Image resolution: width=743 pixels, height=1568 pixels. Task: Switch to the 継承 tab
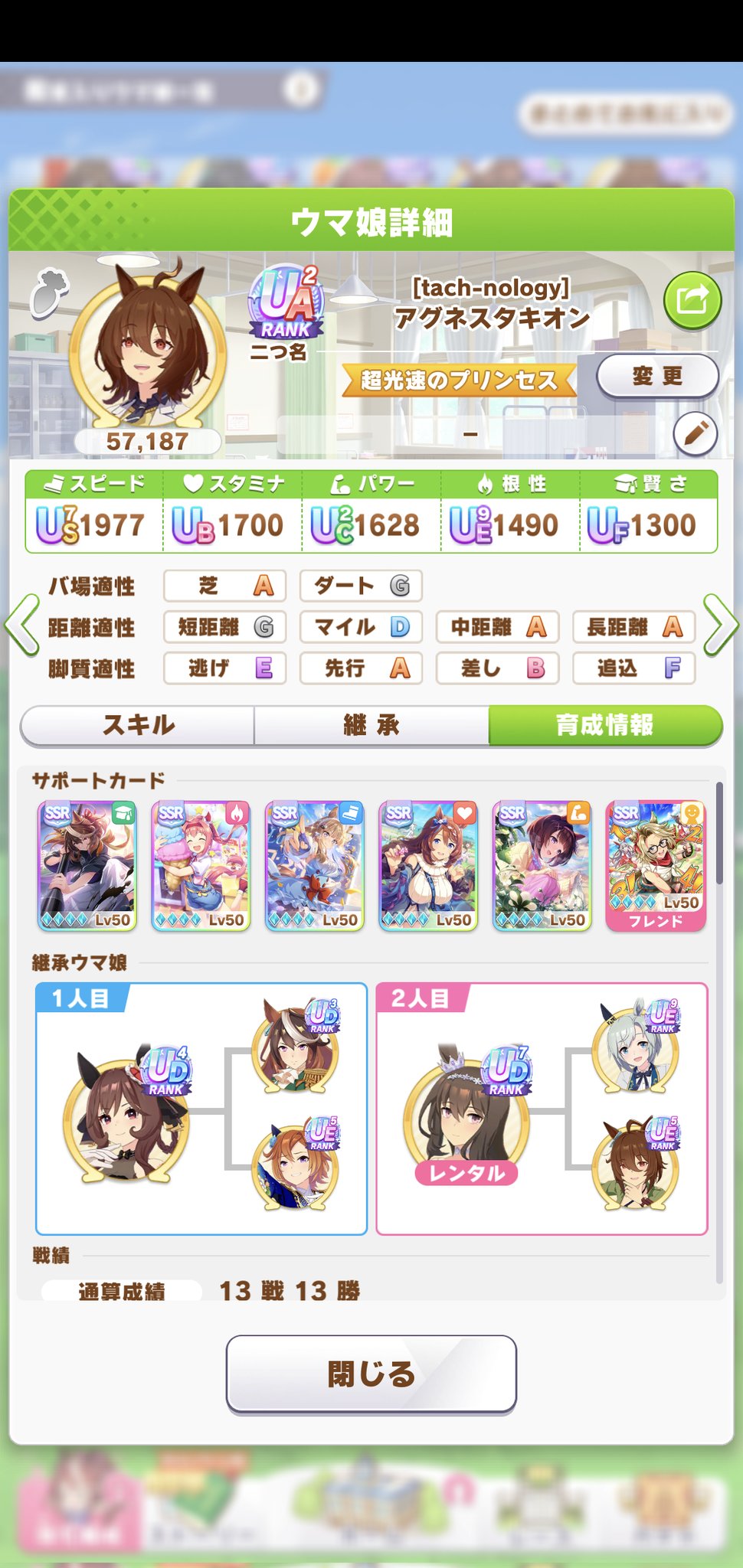pos(371,725)
